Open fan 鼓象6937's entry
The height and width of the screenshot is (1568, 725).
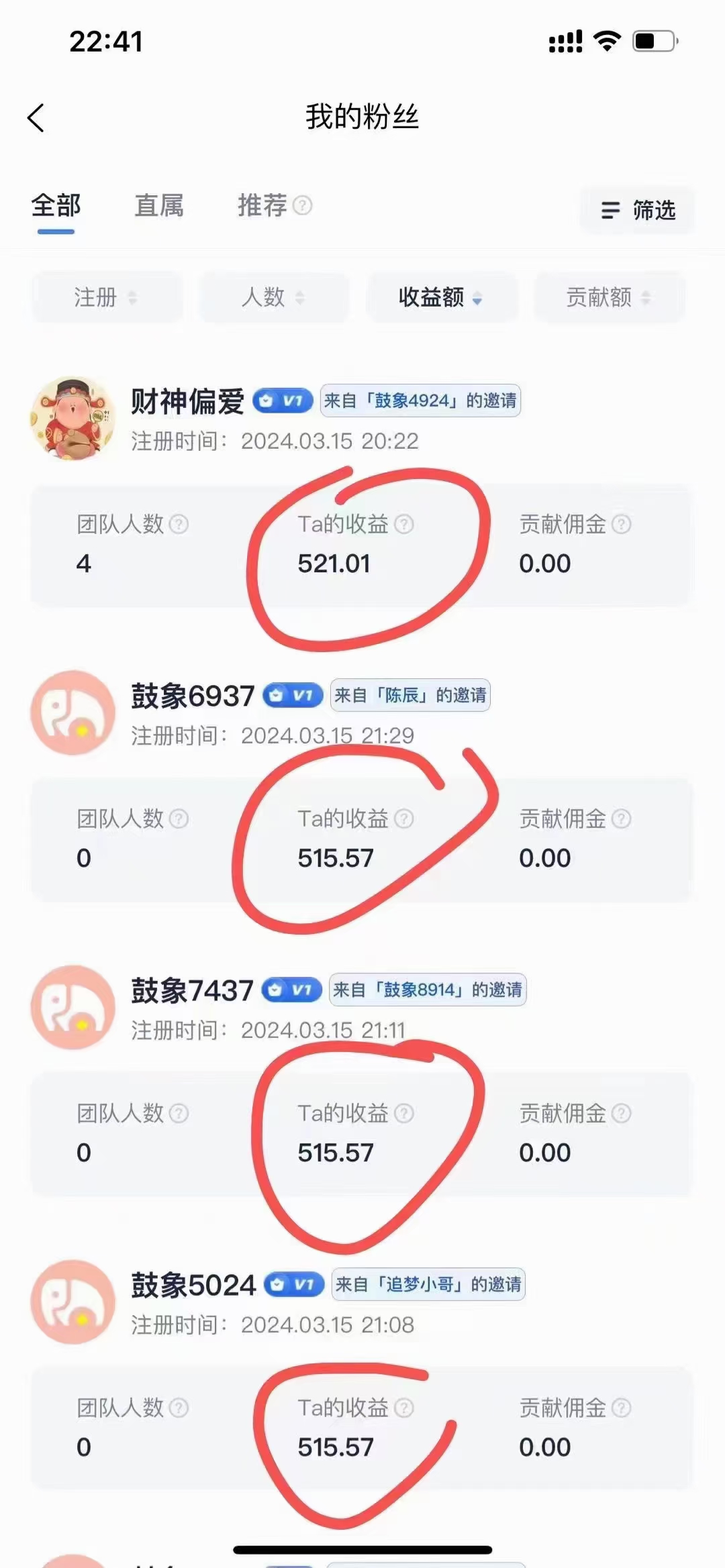coord(193,696)
